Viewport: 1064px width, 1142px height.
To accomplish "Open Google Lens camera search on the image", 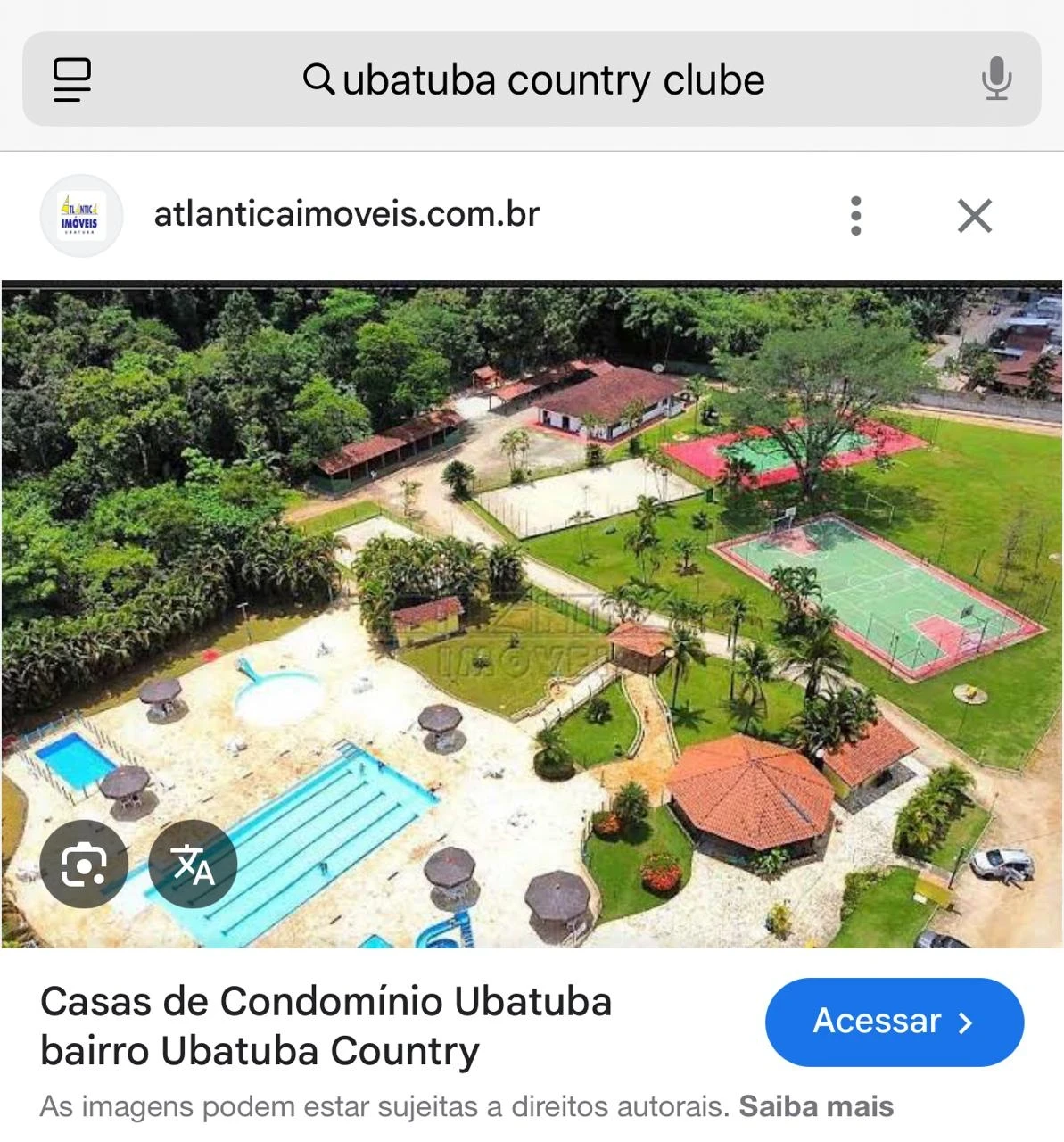I will pyautogui.click(x=82, y=864).
